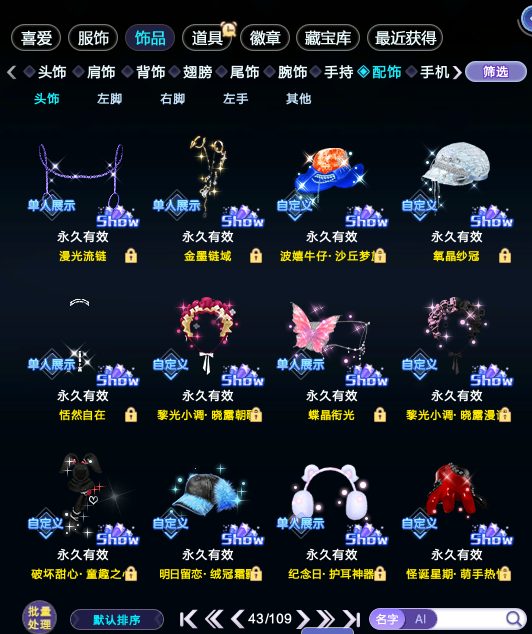Select the 道具 tab
This screenshot has height=634, width=532.
(x=207, y=38)
